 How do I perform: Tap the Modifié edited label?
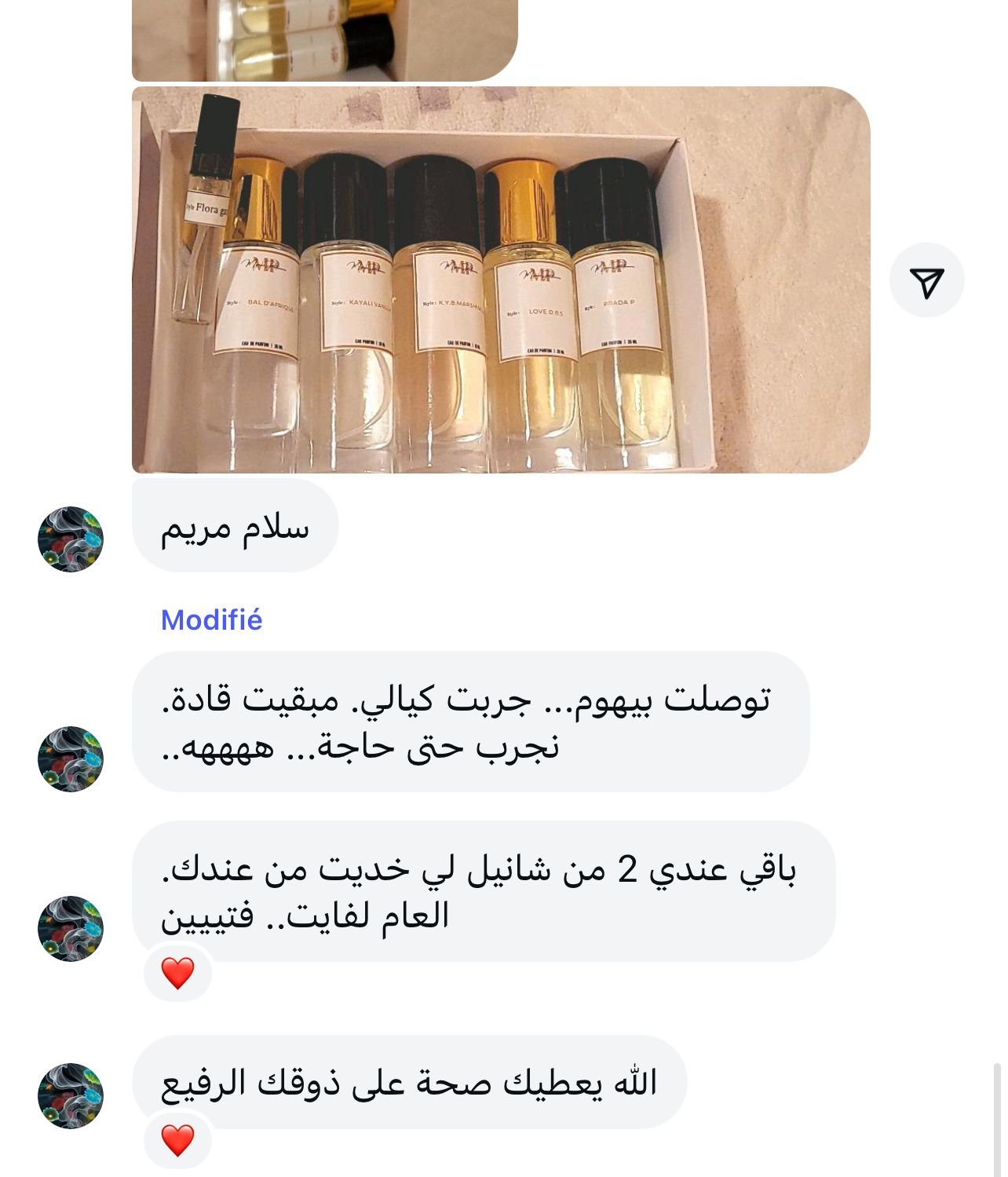tap(211, 620)
